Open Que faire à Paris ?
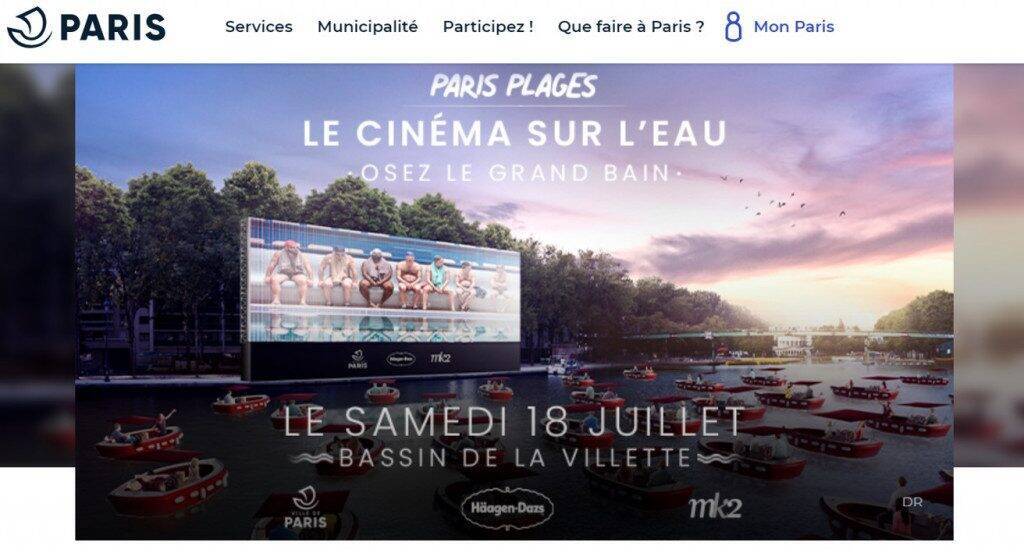 click(x=630, y=27)
